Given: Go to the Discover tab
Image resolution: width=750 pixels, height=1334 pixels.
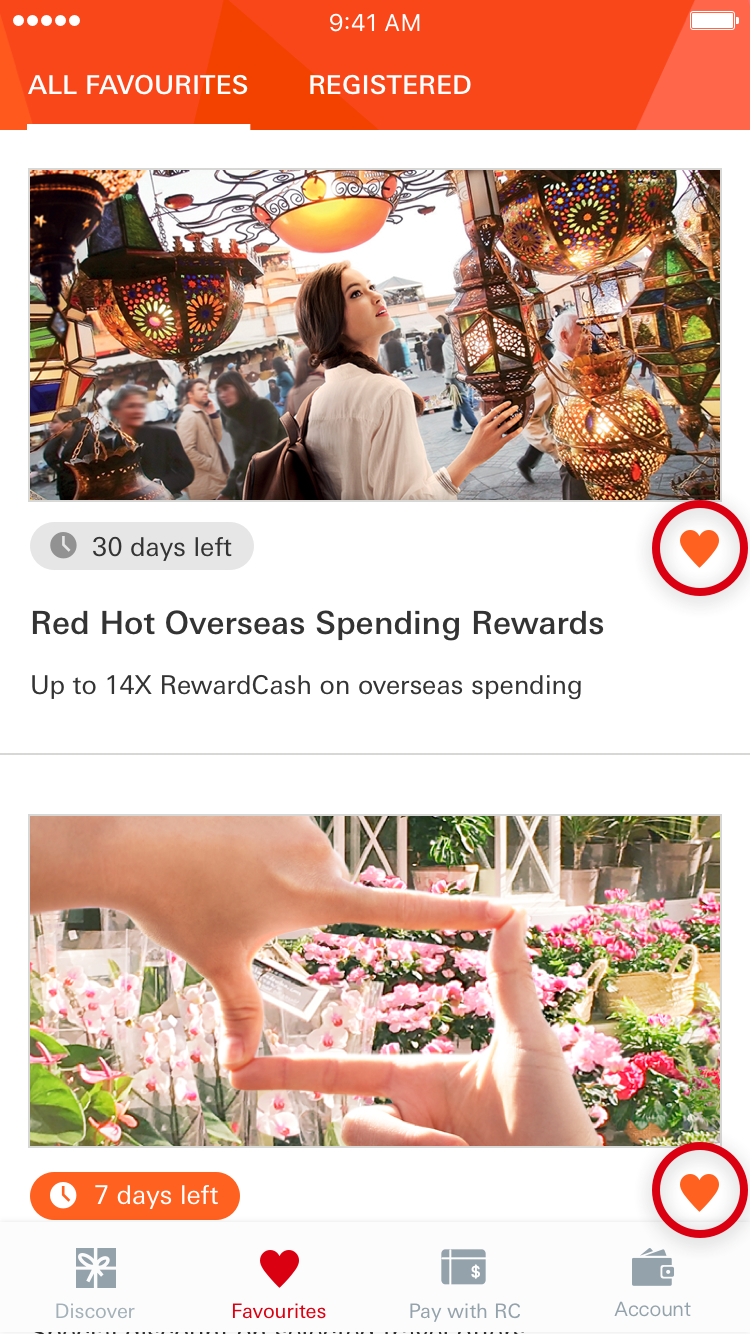Looking at the screenshot, I should 95,1283.
